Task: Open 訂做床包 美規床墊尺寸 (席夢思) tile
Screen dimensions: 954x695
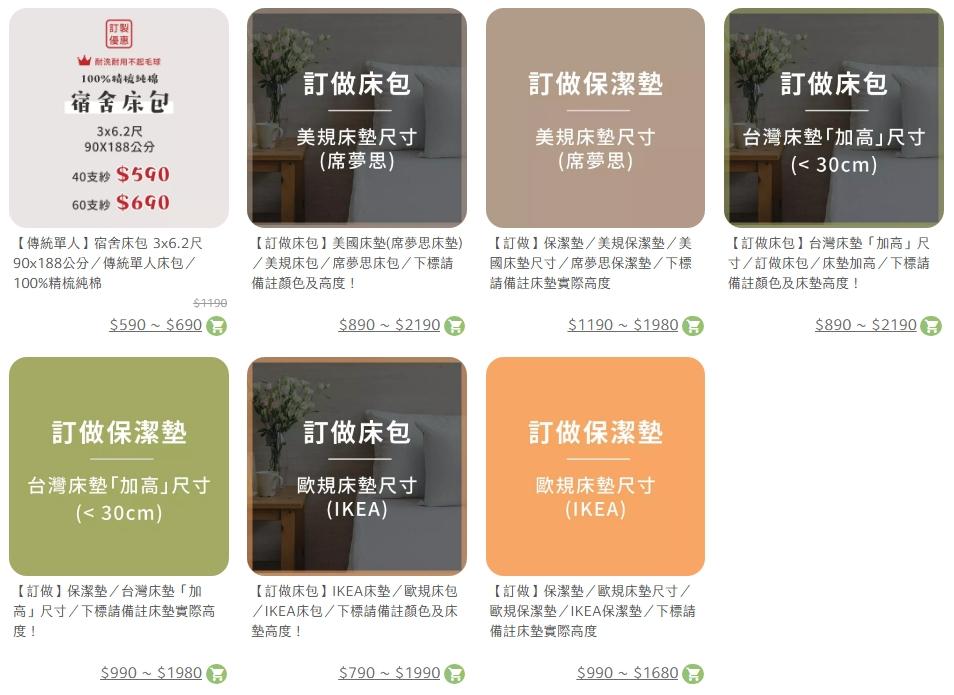Action: (x=357, y=118)
